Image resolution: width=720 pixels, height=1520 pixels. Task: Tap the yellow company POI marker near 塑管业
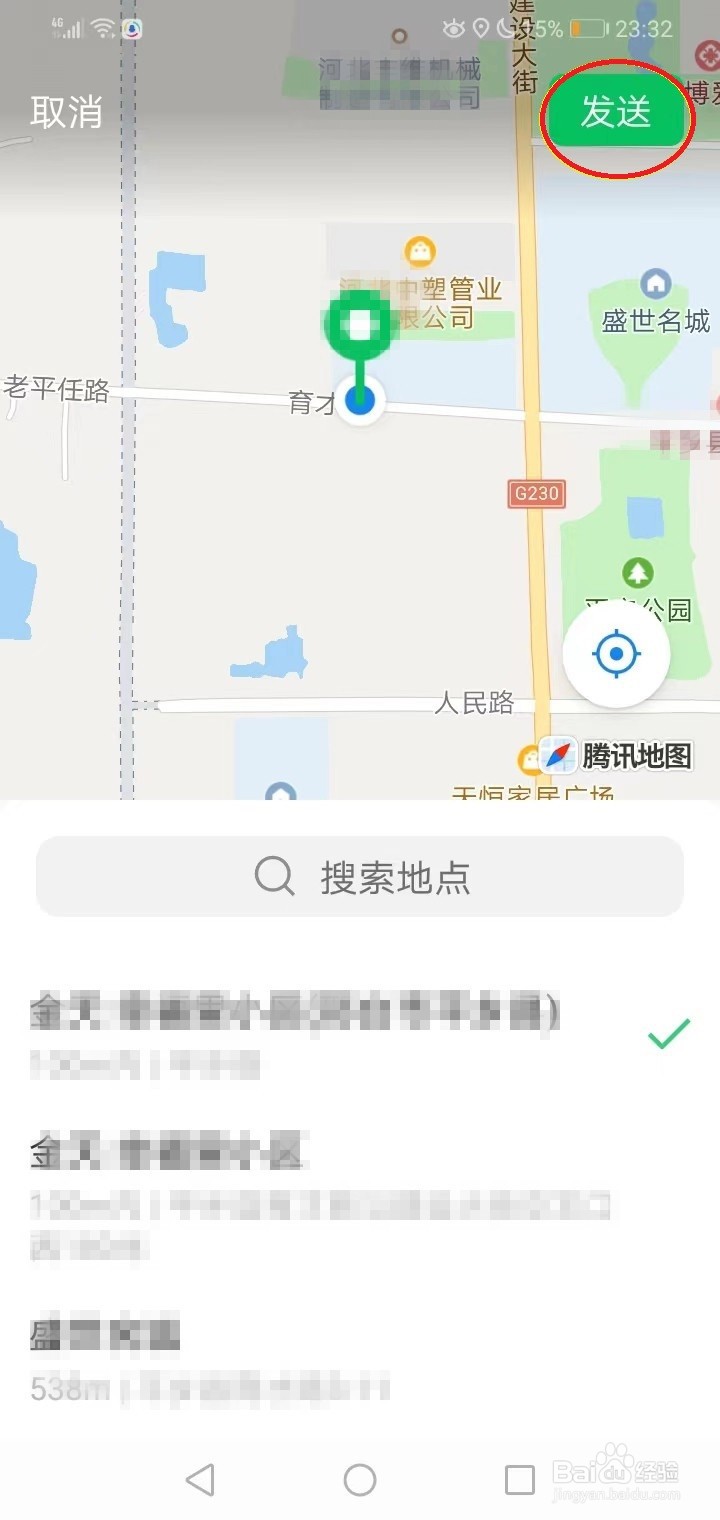click(x=419, y=252)
